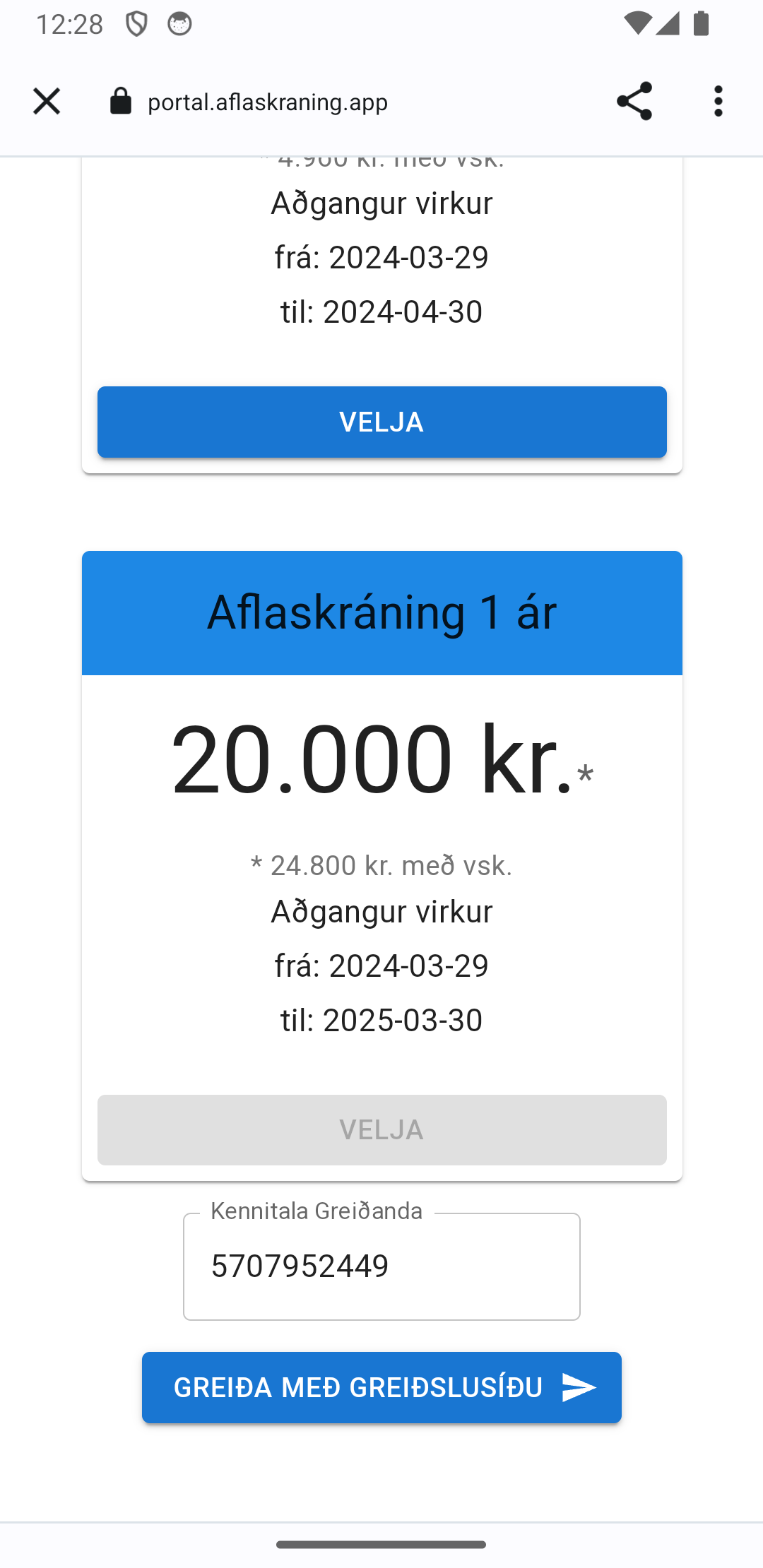This screenshot has width=763, height=1568.
Task: Open the browser three-dot overflow menu
Action: 718,101
